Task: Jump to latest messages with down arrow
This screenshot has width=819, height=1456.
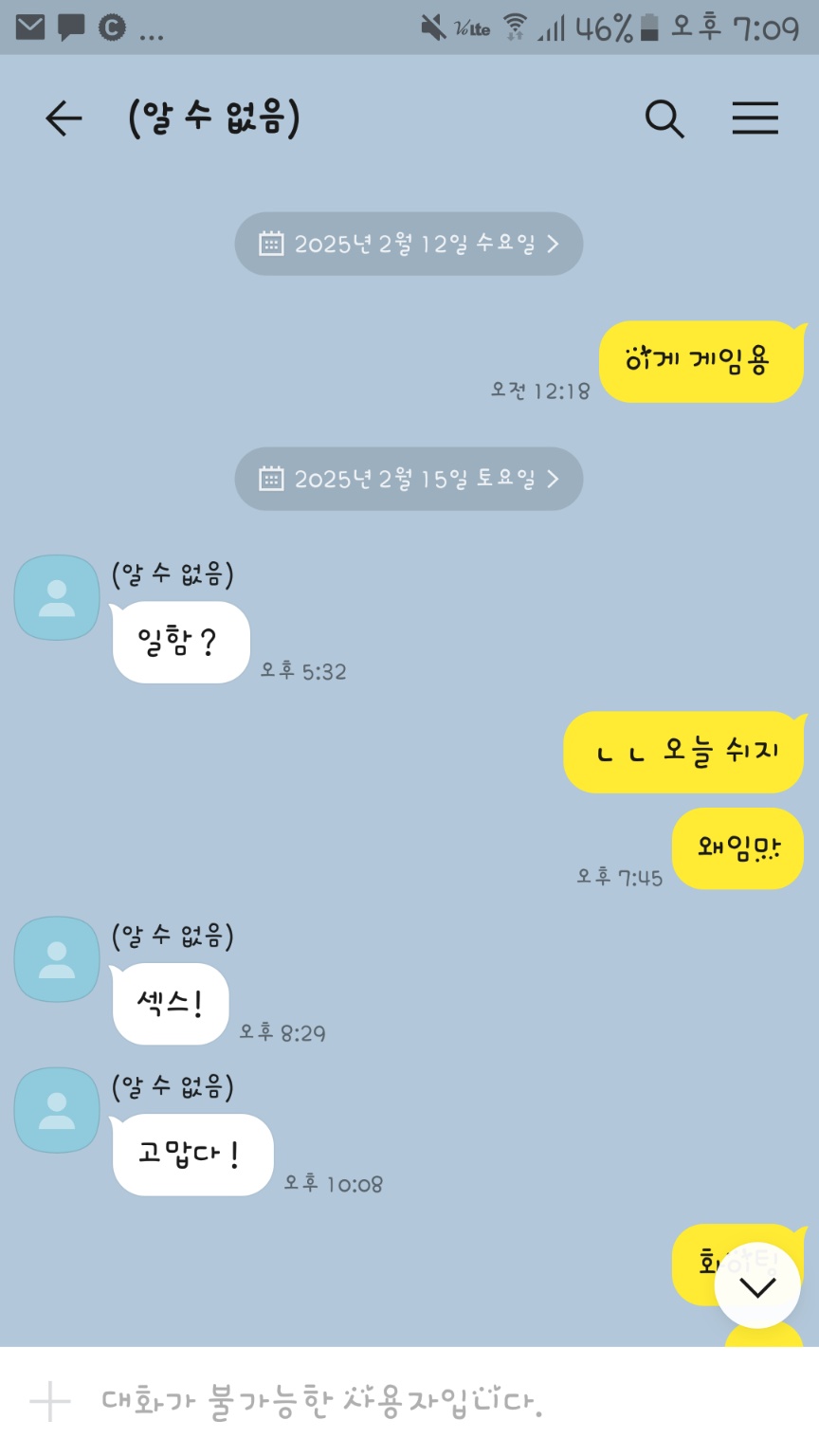Action: 756,1286
